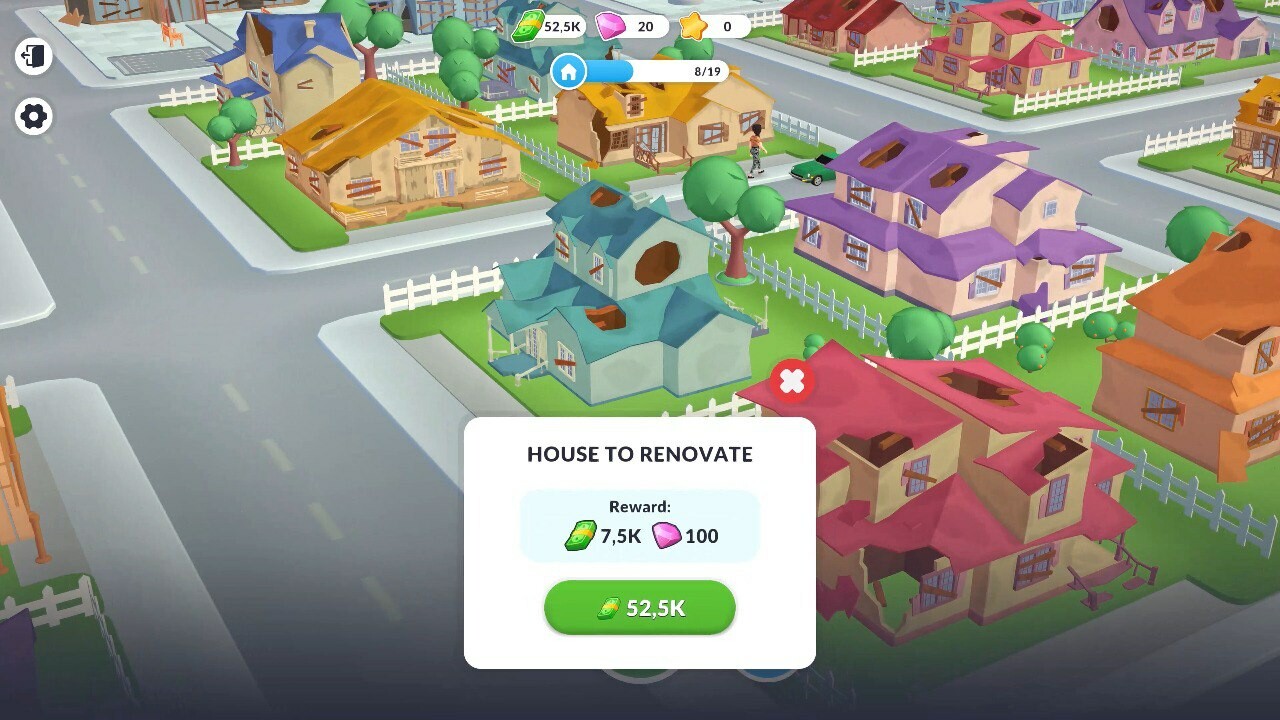
Task: Open the settings gear
Action: point(33,117)
